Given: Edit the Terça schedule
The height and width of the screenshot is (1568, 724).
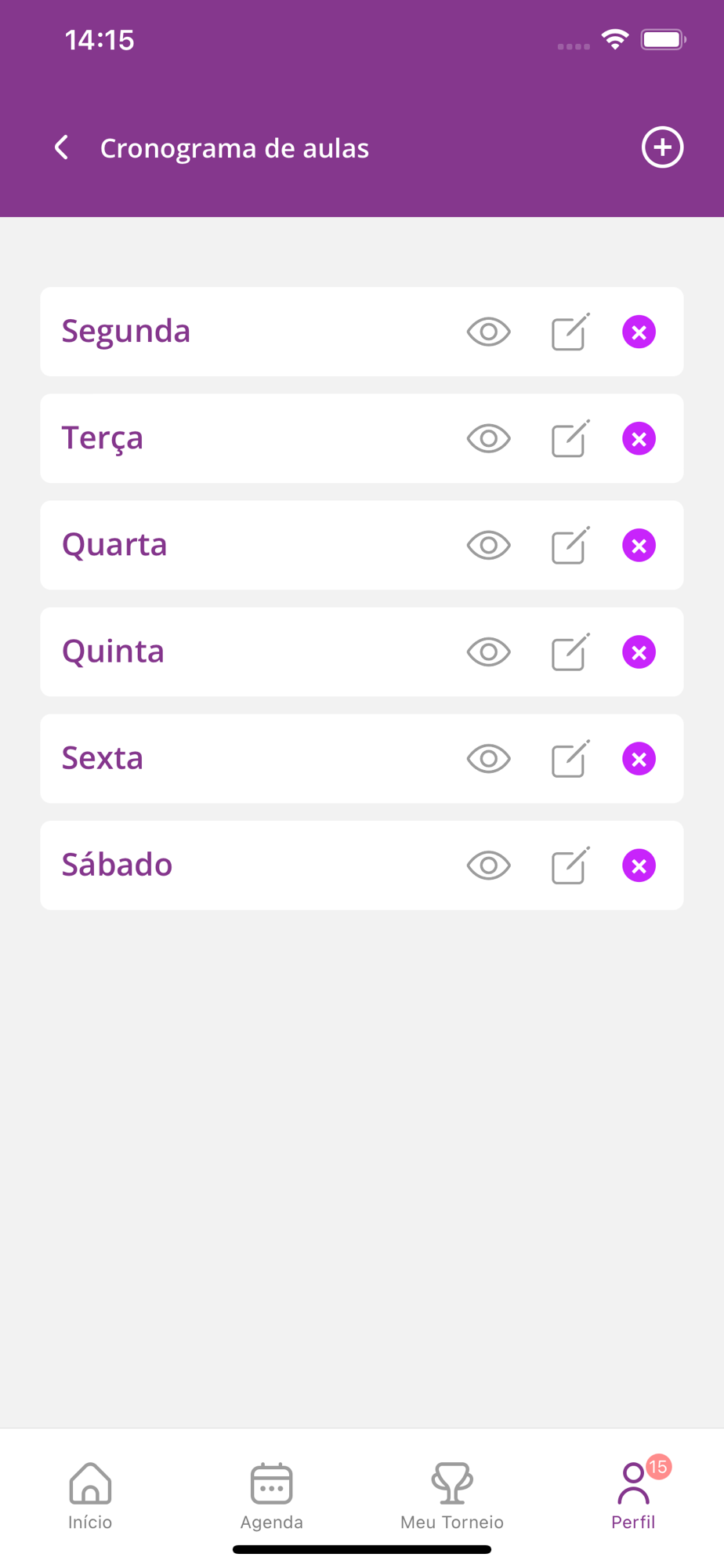Looking at the screenshot, I should 570,439.
